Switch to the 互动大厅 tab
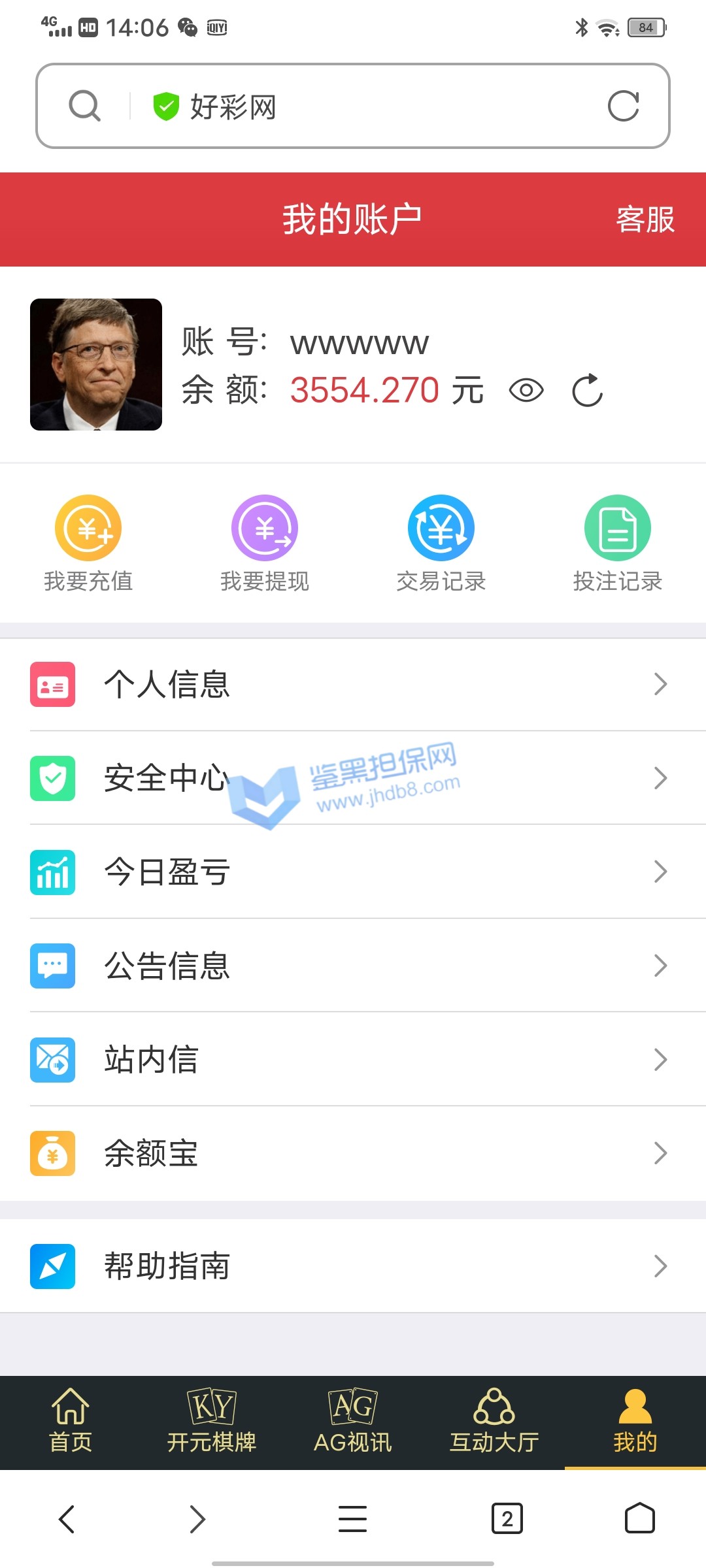Viewport: 706px width, 1568px height. (x=494, y=1422)
